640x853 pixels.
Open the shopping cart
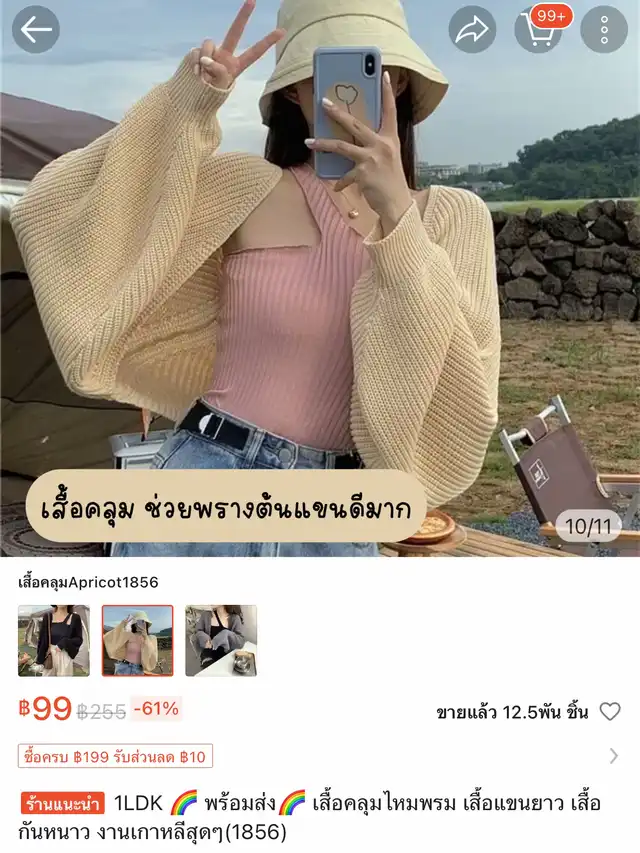click(537, 30)
